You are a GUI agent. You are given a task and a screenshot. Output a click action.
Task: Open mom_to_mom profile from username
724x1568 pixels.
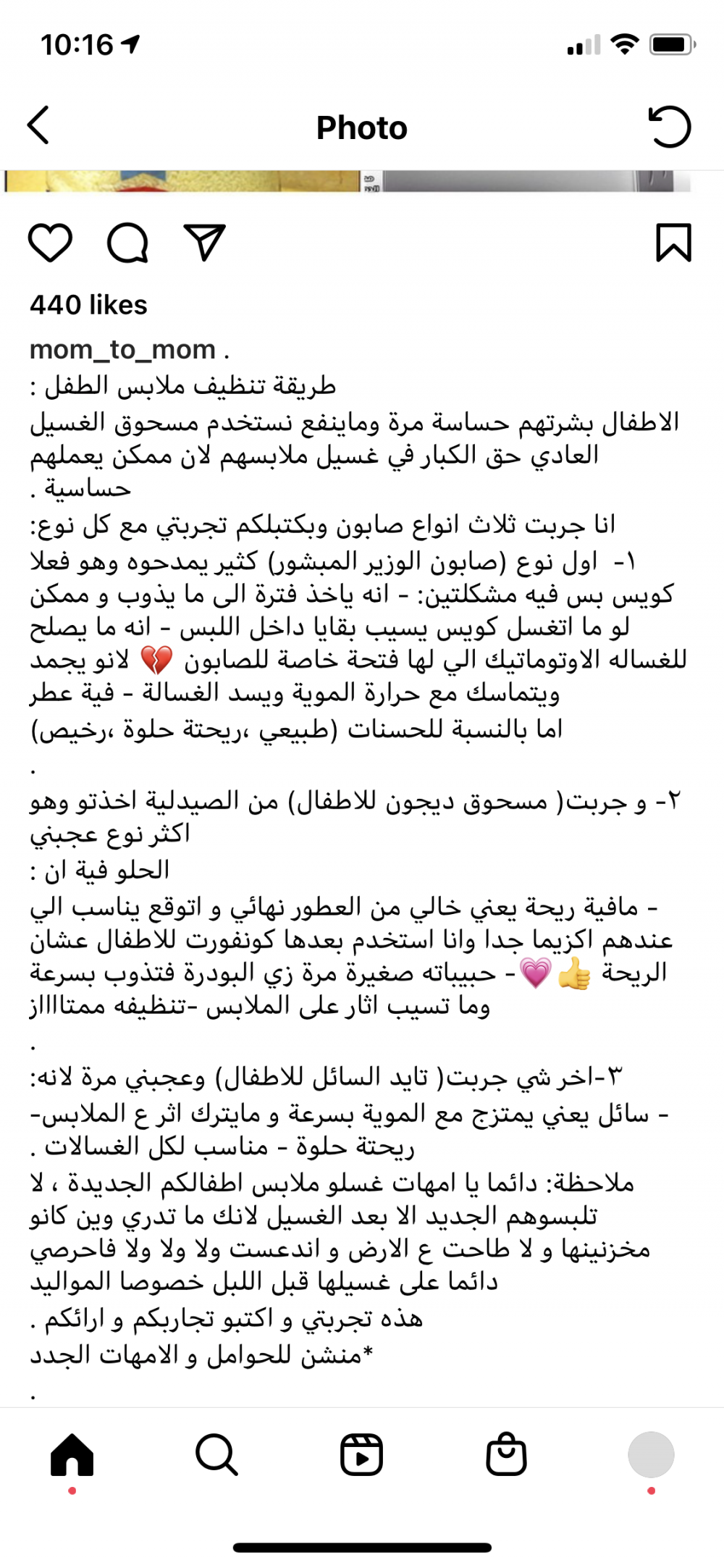point(122,350)
